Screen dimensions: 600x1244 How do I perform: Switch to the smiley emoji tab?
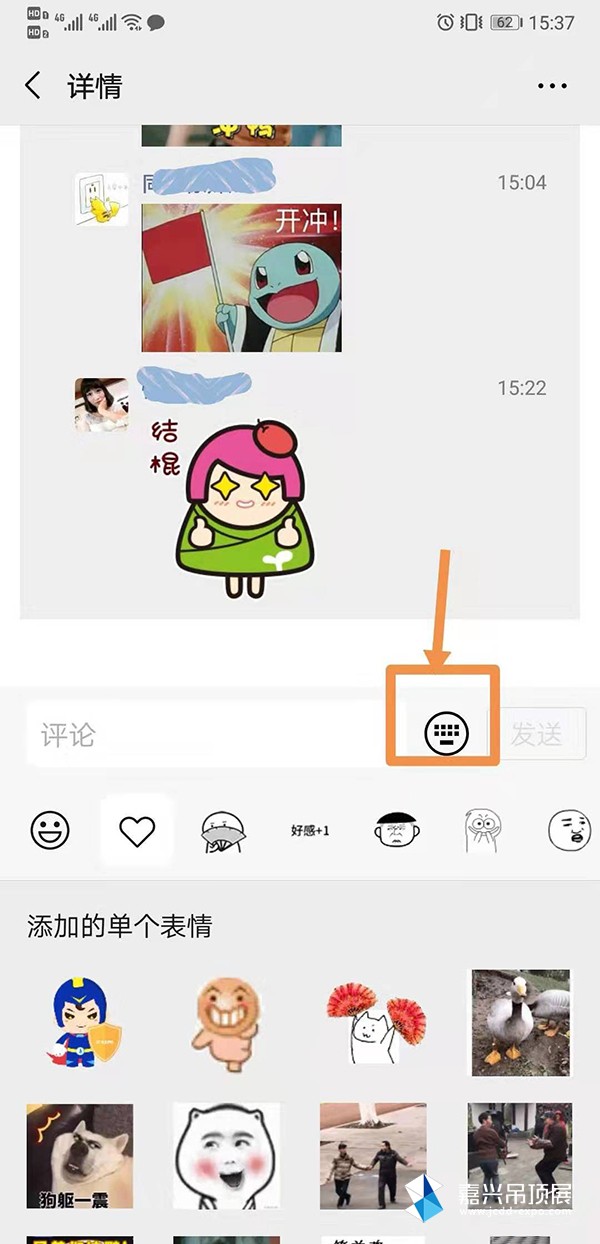pos(50,830)
